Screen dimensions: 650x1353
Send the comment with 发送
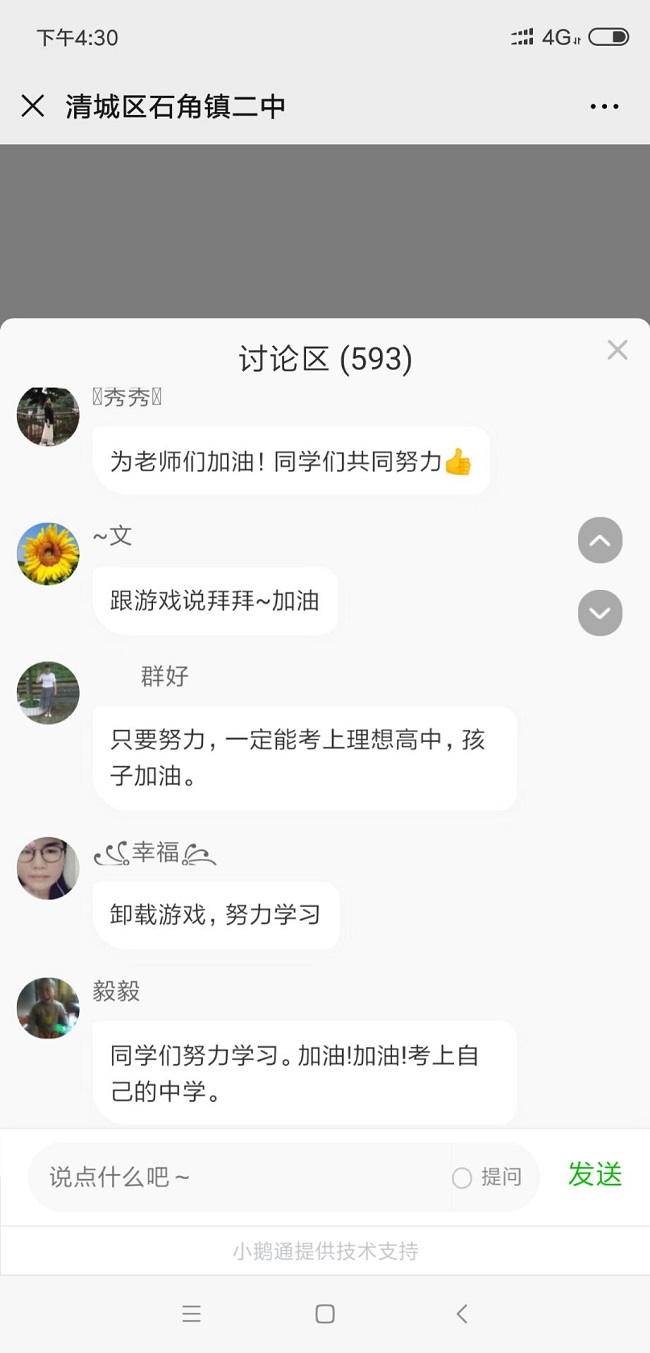tap(595, 1175)
